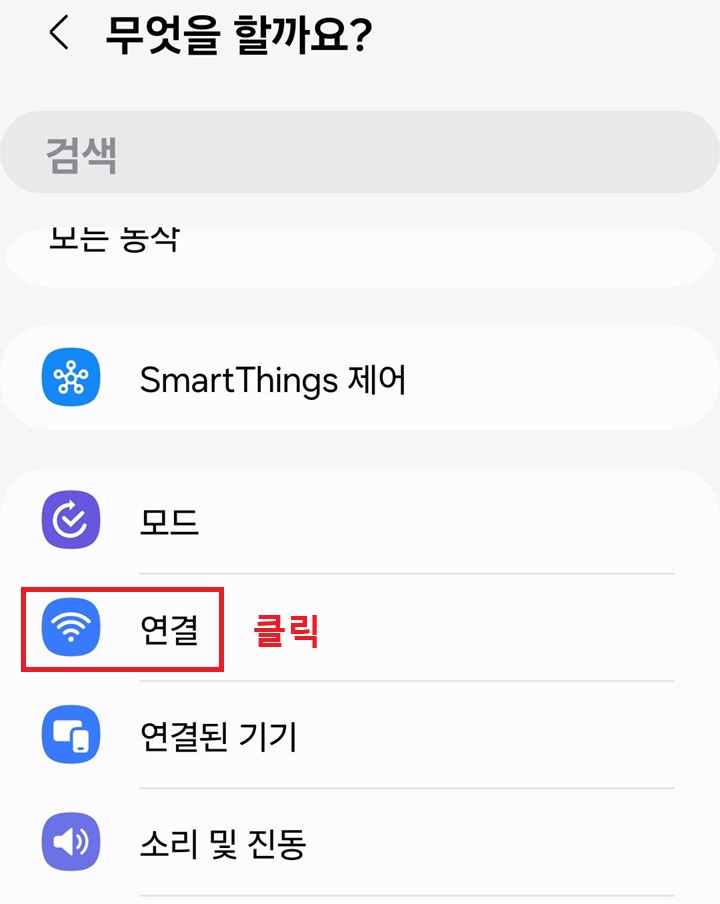Viewport: 720px width, 904px height.
Task: Select the purple 모드 checkmark icon
Action: click(70, 521)
